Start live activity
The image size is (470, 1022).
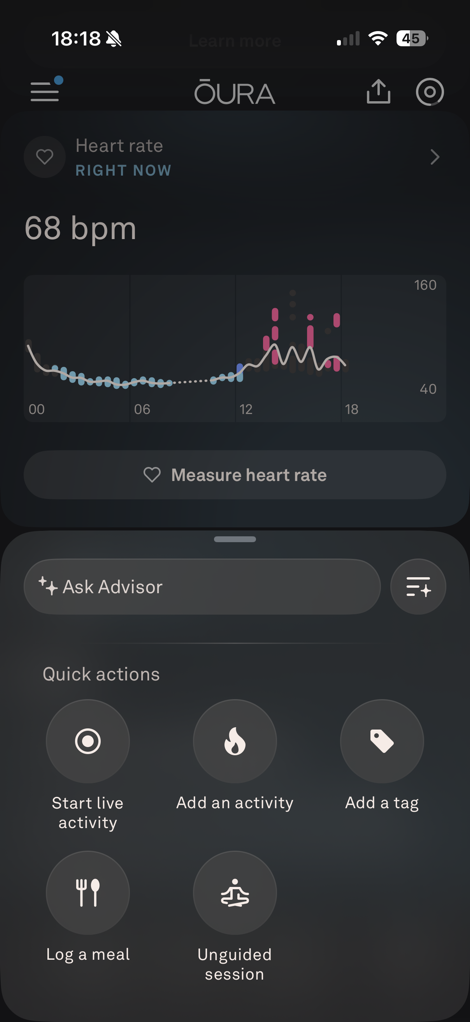click(88, 742)
